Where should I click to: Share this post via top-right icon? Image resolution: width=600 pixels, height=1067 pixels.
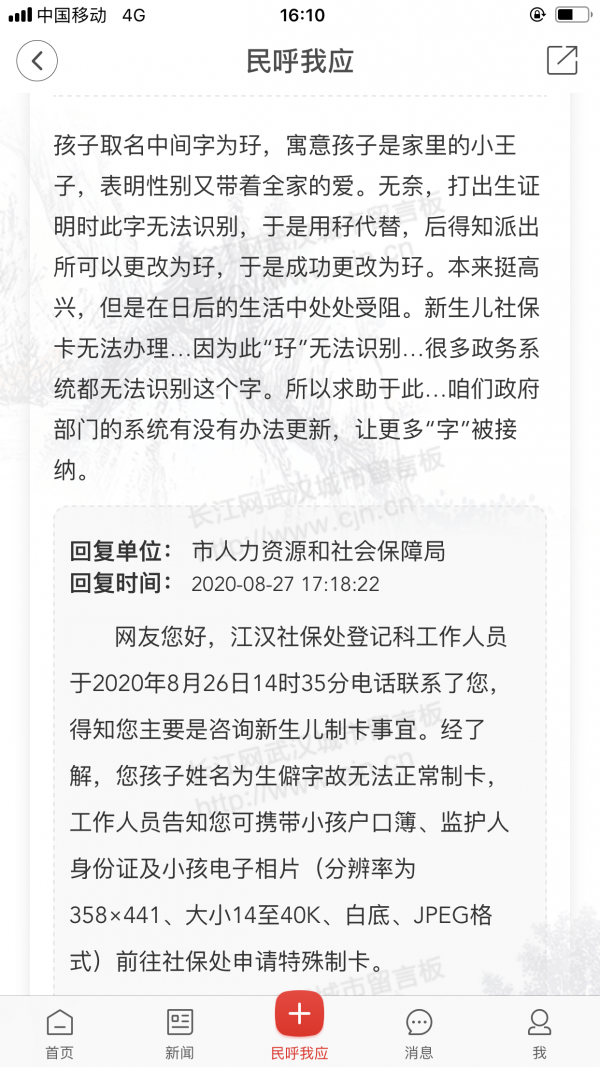562,60
